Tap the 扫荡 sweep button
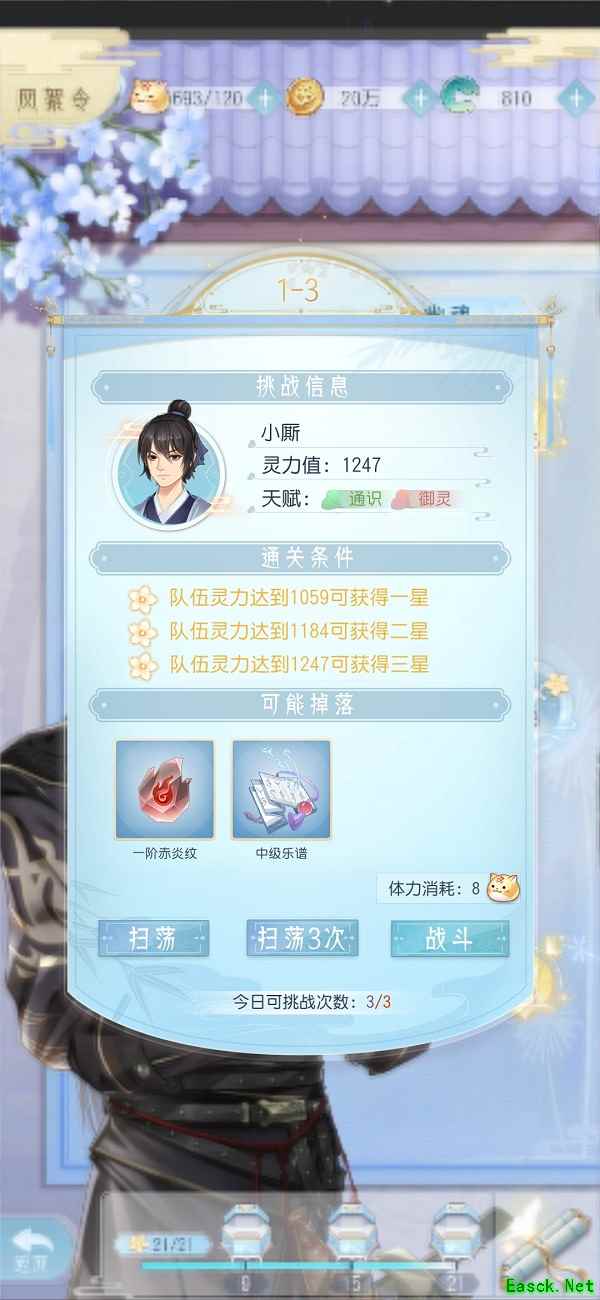This screenshot has height=1300, width=600. [153, 938]
